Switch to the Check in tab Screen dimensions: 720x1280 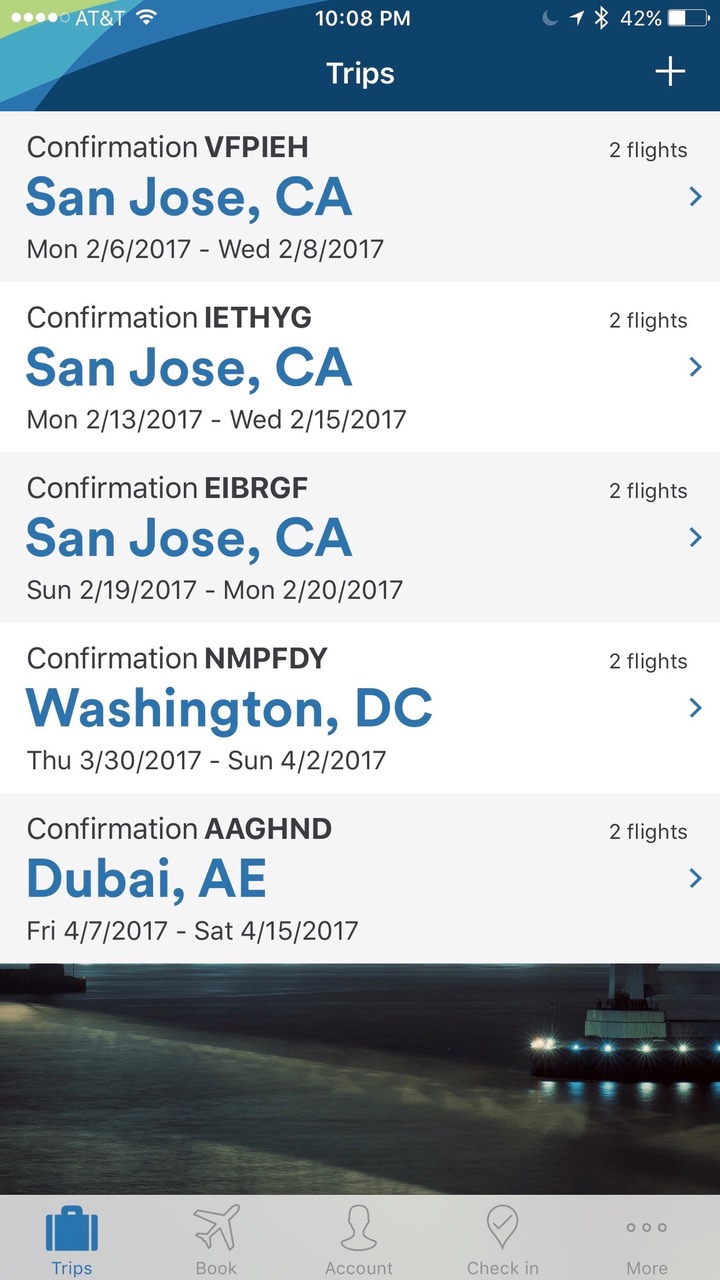pyautogui.click(x=502, y=1240)
